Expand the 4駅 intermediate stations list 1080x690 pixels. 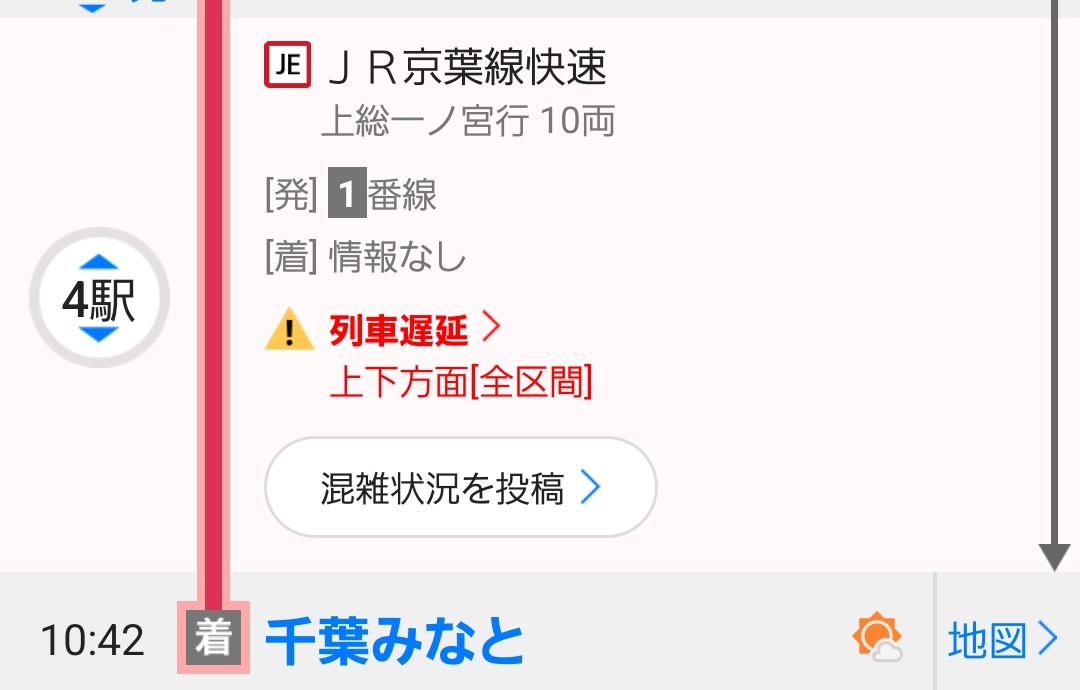98,299
